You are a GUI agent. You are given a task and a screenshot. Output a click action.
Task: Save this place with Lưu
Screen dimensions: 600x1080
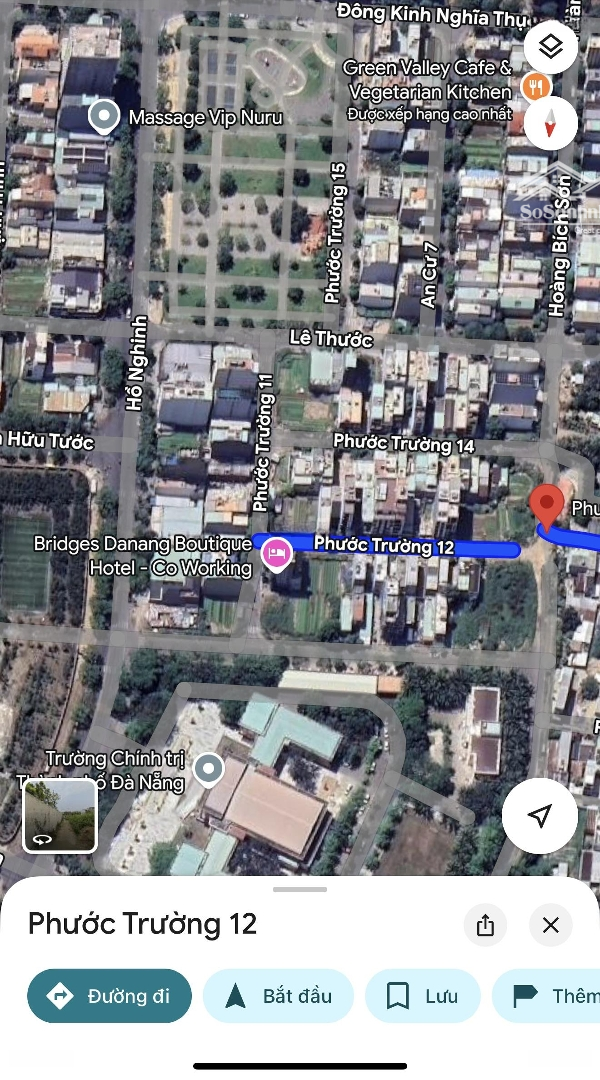[422, 996]
